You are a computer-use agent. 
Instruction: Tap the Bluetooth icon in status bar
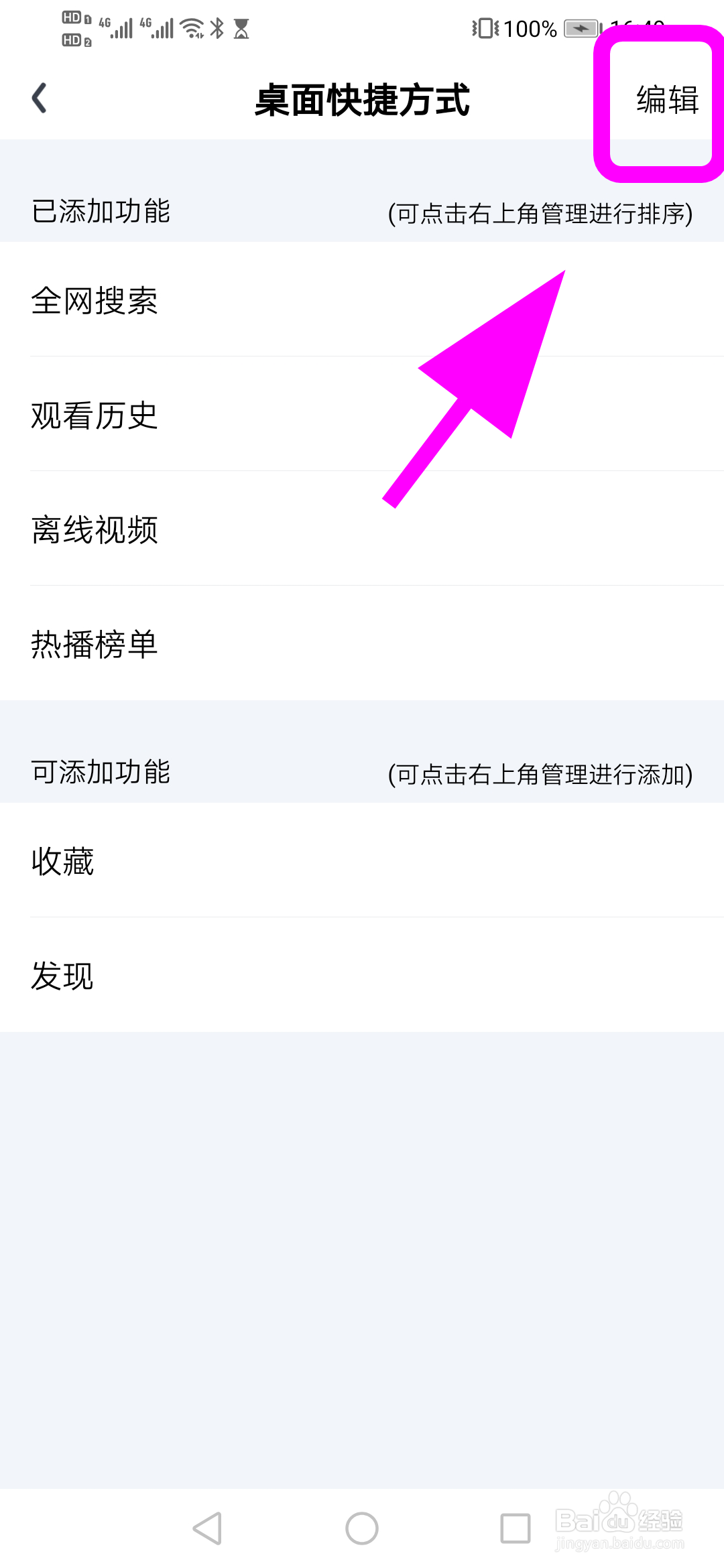pos(217,27)
